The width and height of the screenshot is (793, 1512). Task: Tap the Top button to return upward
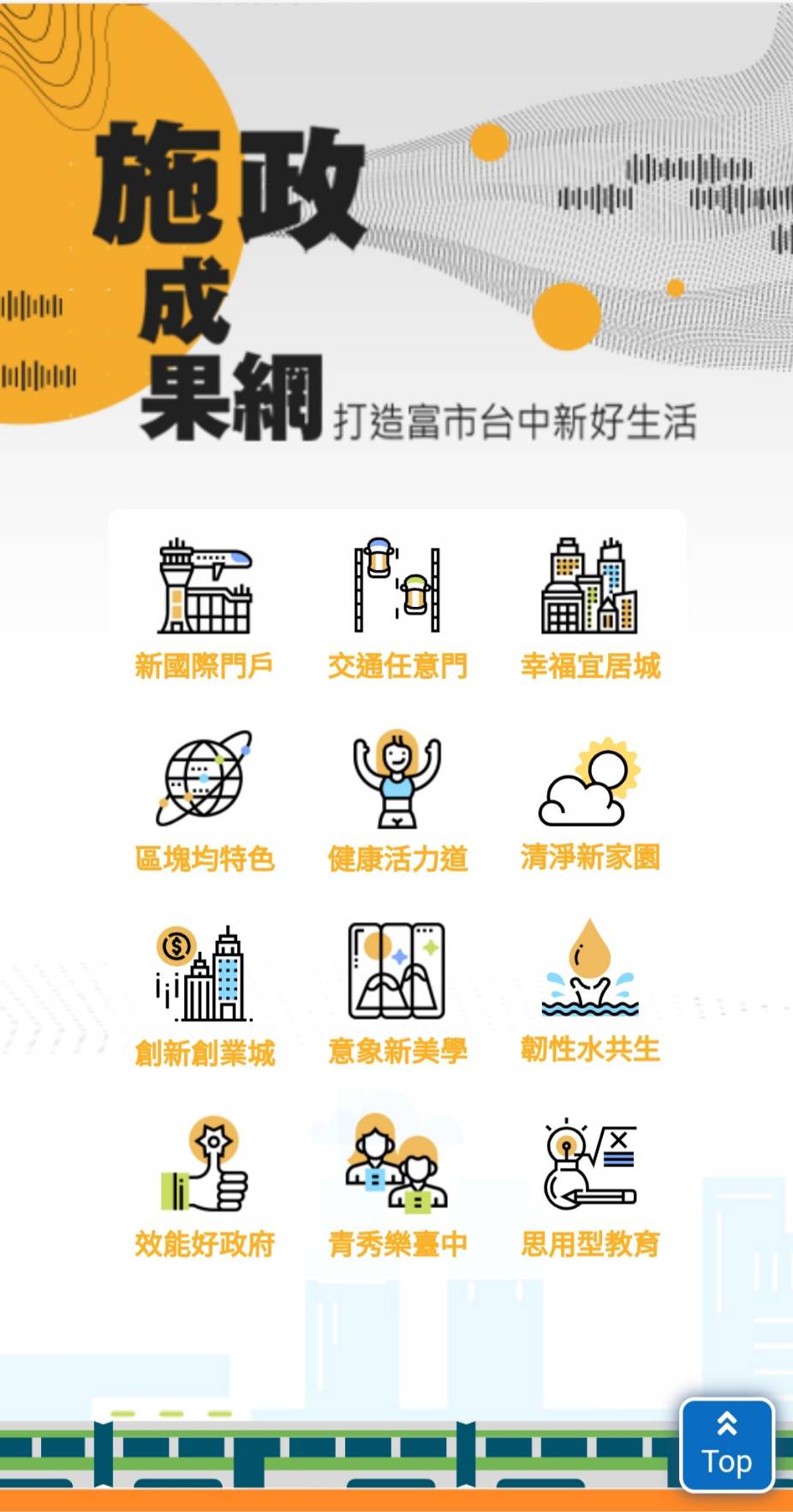coord(727,1445)
